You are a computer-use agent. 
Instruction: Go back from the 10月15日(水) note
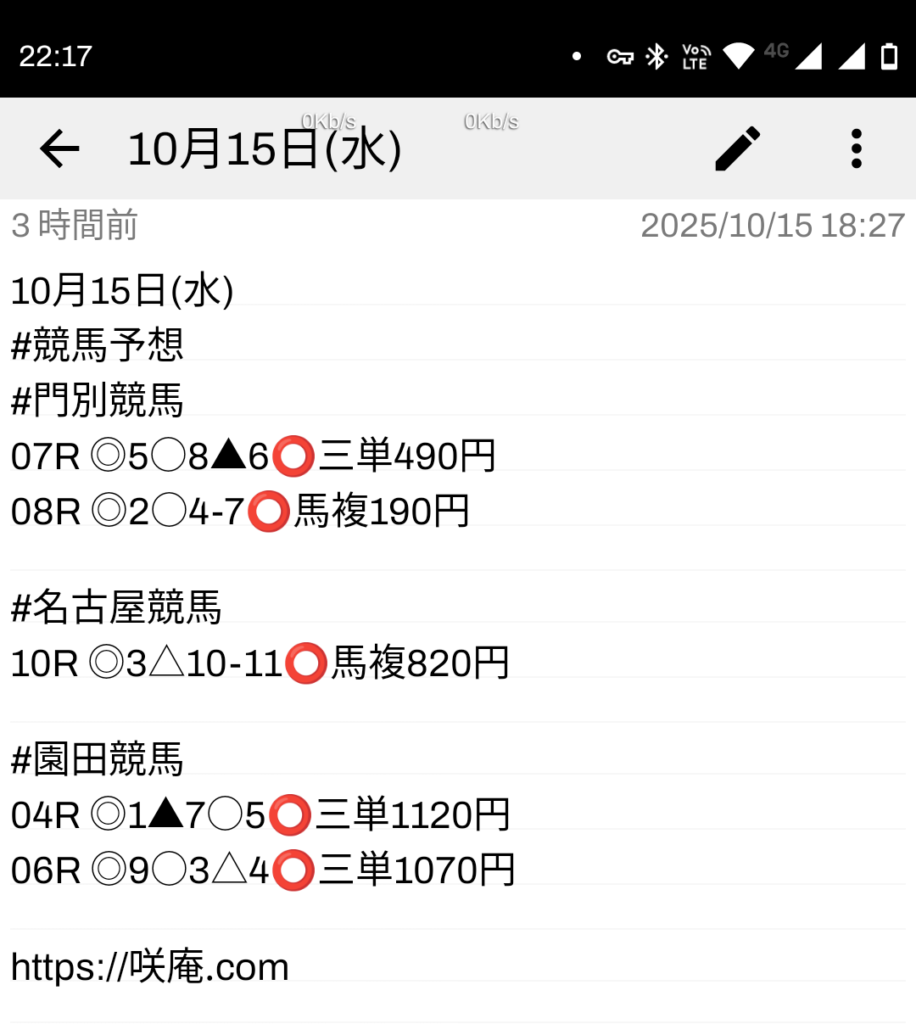(x=59, y=149)
